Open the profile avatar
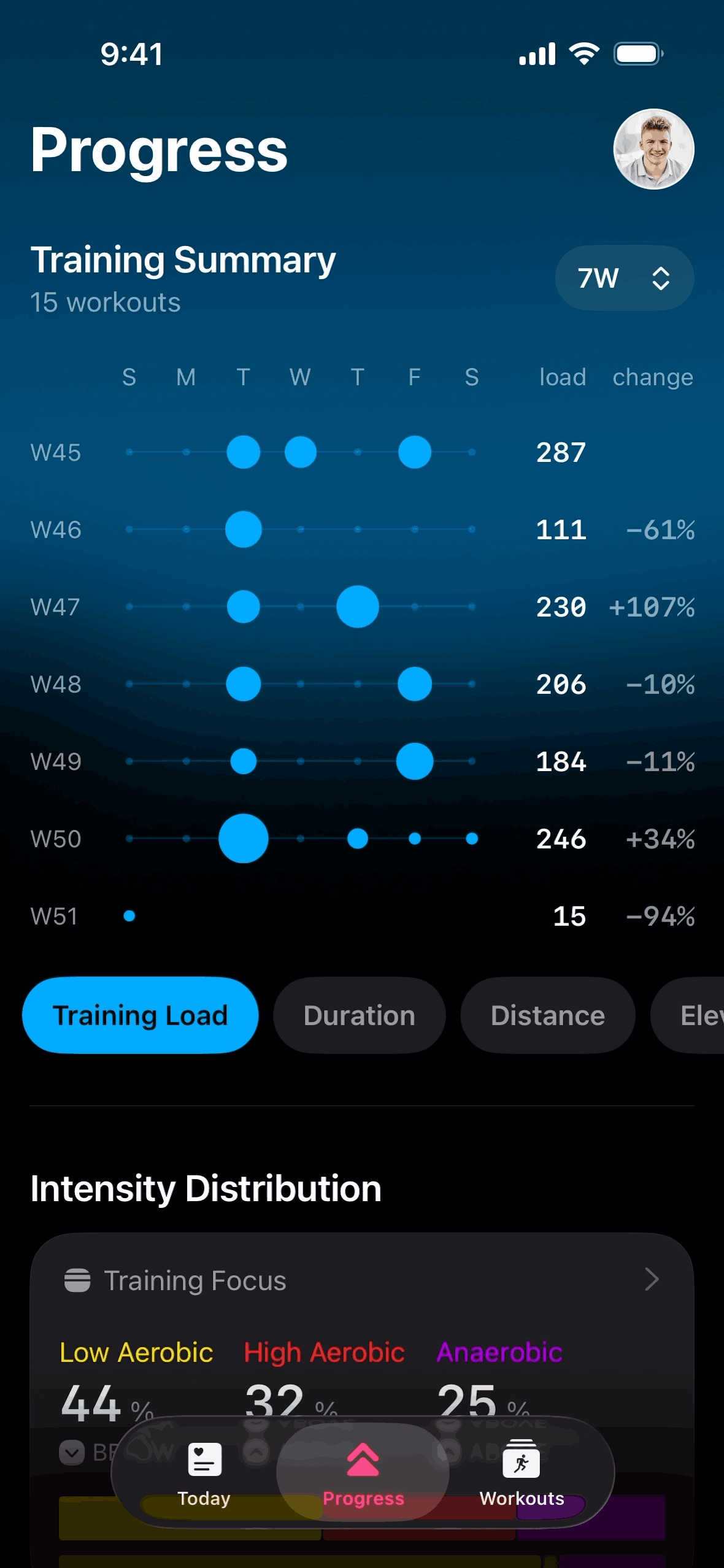This screenshot has width=724, height=1568. (x=653, y=149)
